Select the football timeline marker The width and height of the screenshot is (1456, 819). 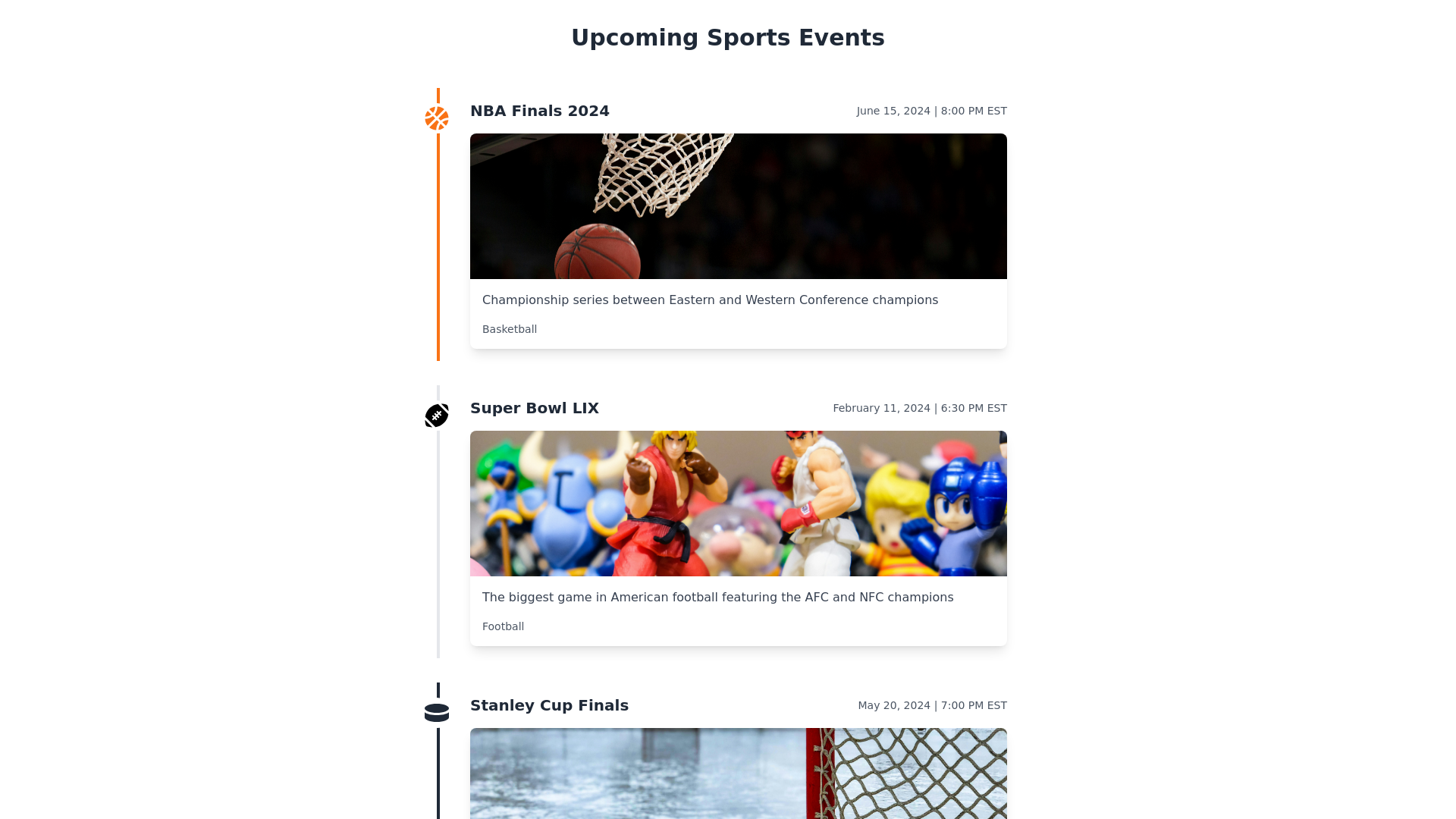pos(437,416)
